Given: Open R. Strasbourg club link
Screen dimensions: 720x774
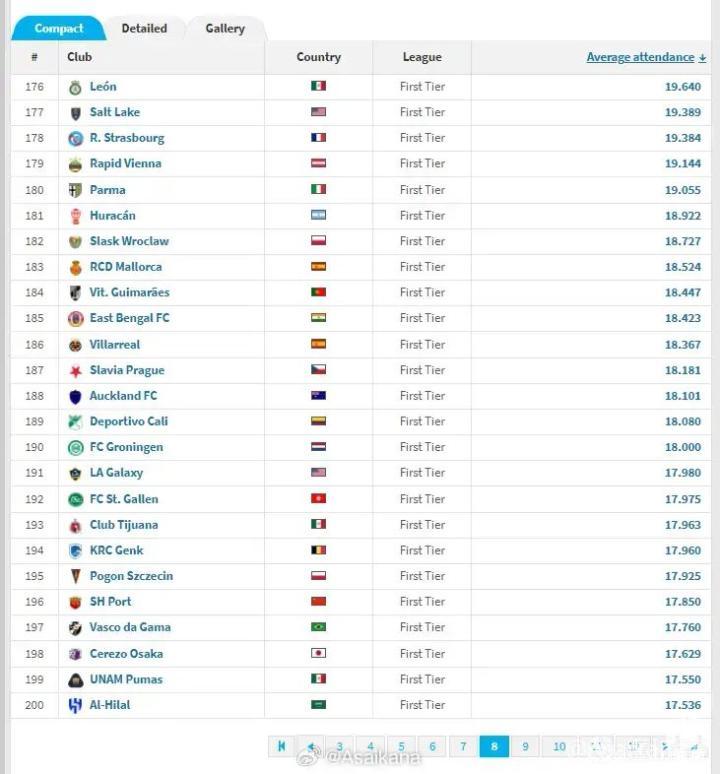Looking at the screenshot, I should [127, 138].
